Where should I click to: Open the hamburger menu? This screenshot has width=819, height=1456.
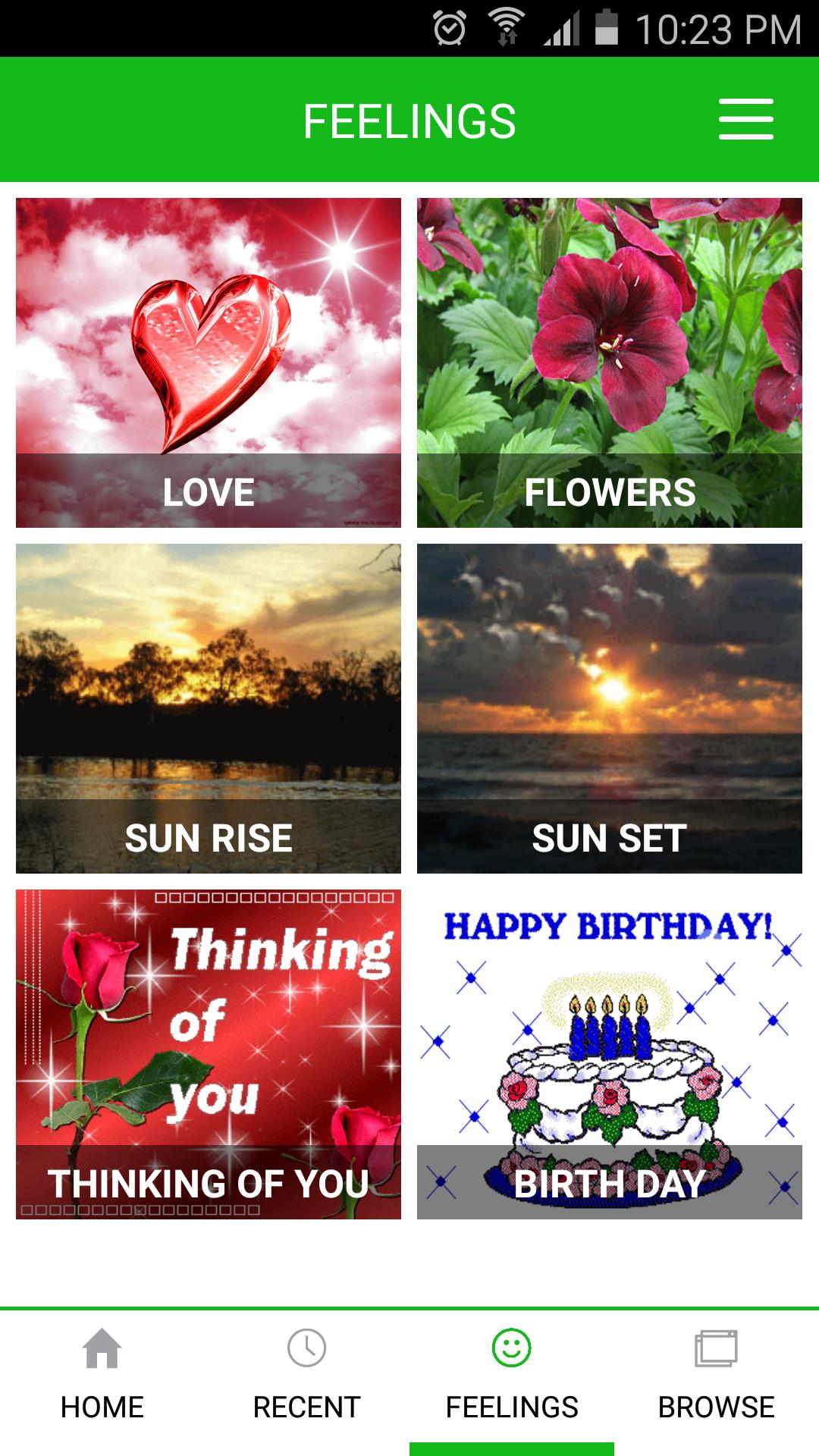pyautogui.click(x=746, y=119)
